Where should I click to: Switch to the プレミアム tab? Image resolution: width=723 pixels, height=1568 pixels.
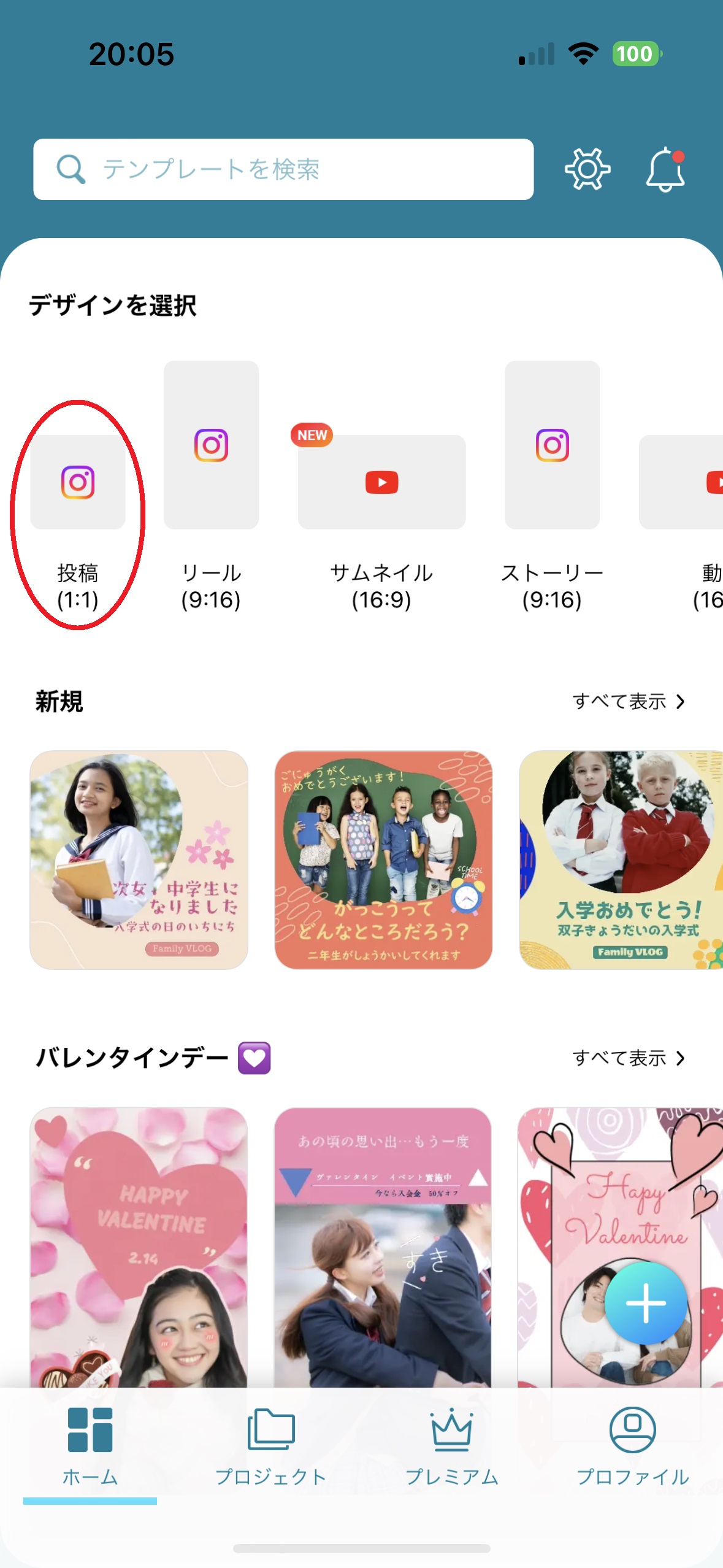click(x=452, y=1447)
